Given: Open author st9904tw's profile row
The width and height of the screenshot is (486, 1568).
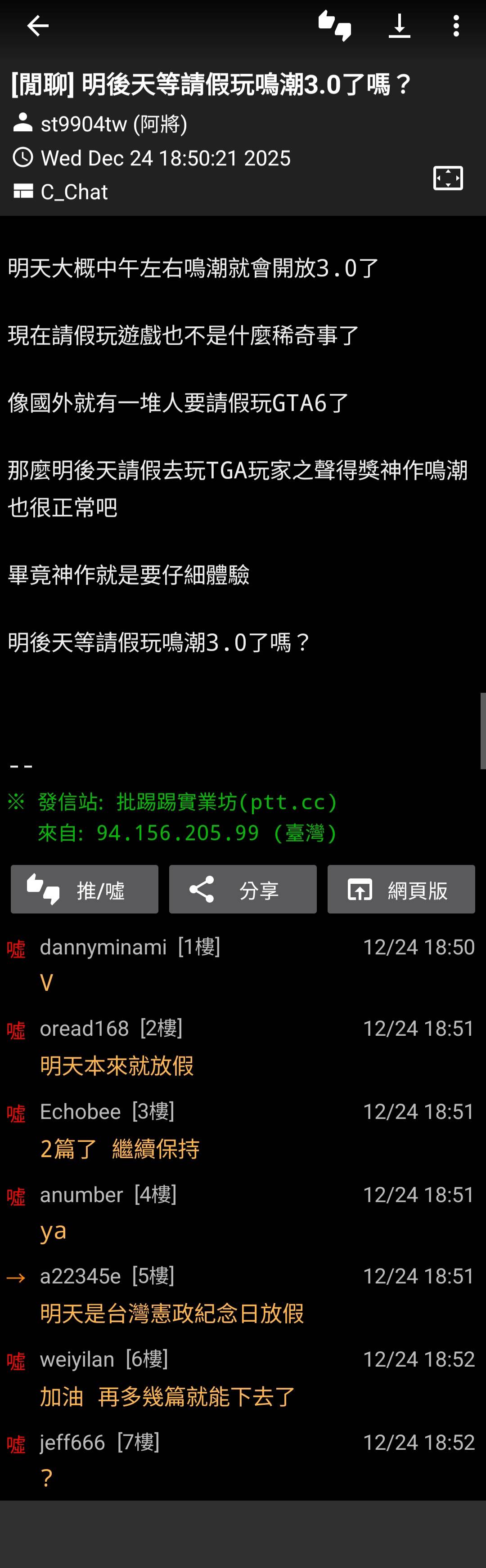Looking at the screenshot, I should pos(113,124).
